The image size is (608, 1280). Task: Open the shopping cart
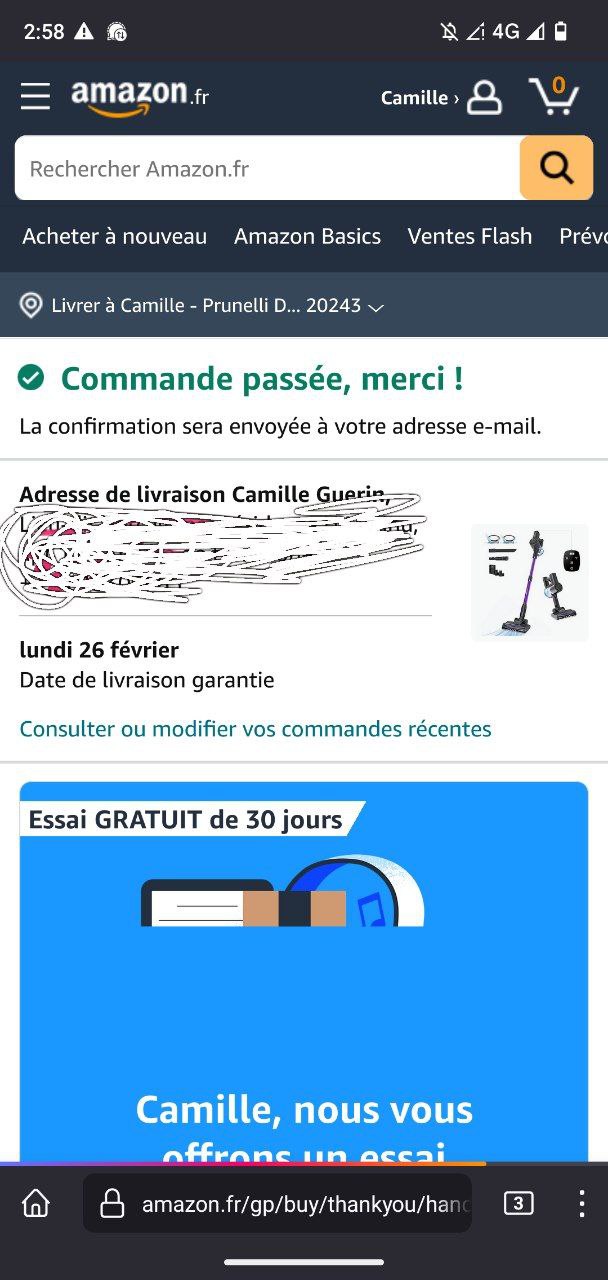click(553, 96)
